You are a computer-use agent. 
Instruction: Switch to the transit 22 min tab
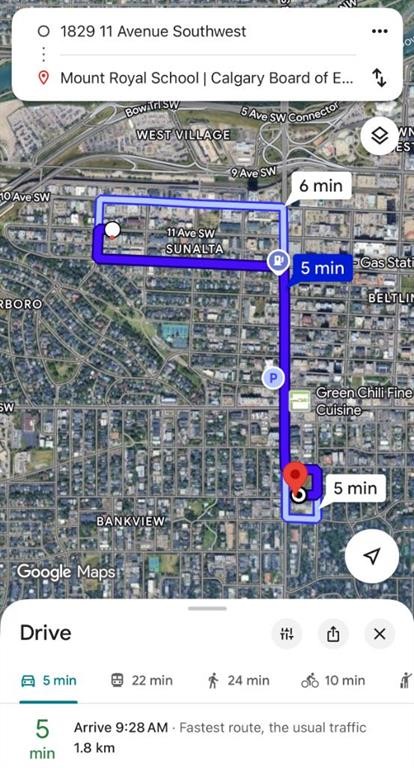coord(141,680)
